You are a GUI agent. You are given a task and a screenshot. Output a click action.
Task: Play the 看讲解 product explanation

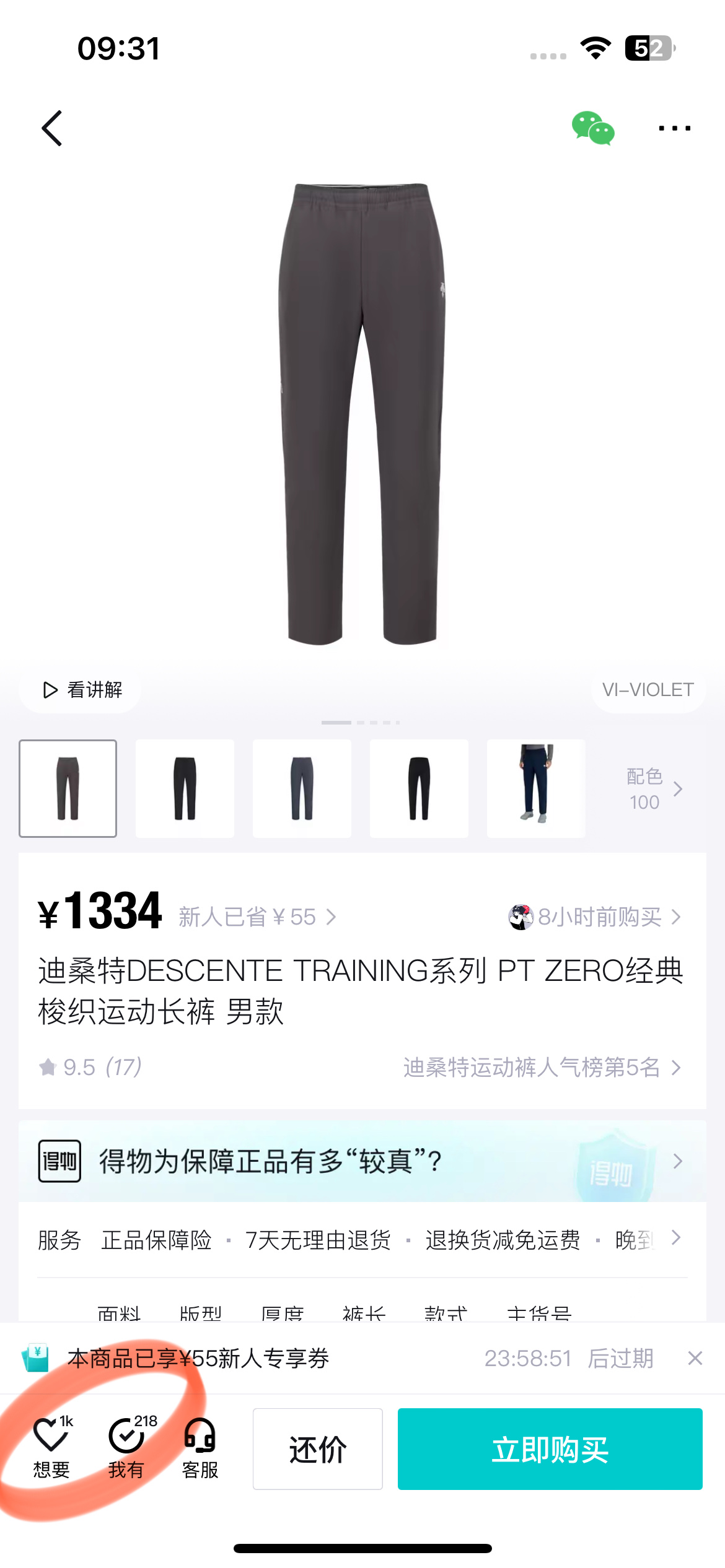[x=82, y=690]
